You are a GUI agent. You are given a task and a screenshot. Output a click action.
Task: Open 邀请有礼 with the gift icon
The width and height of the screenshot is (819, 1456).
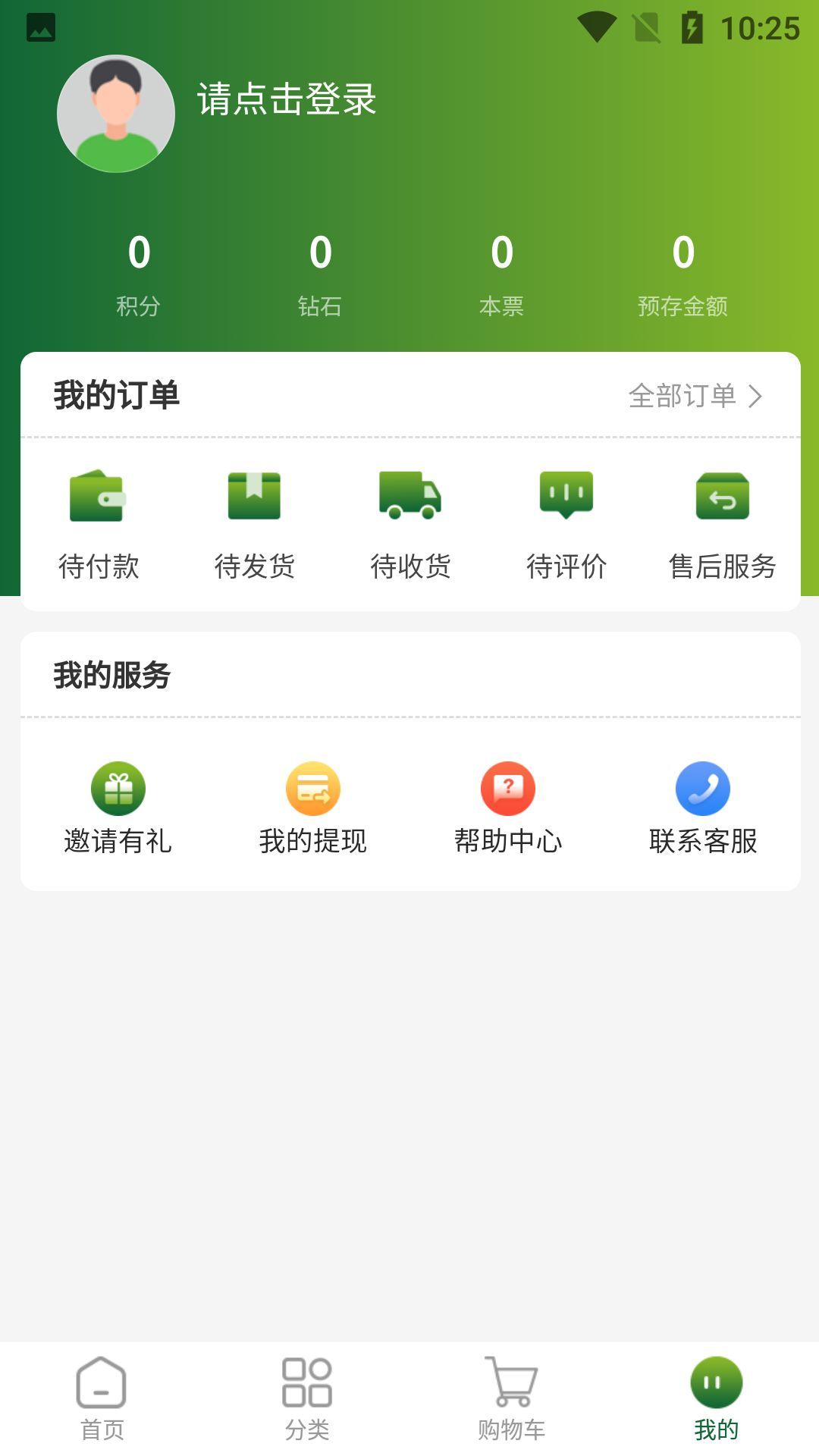(x=118, y=789)
